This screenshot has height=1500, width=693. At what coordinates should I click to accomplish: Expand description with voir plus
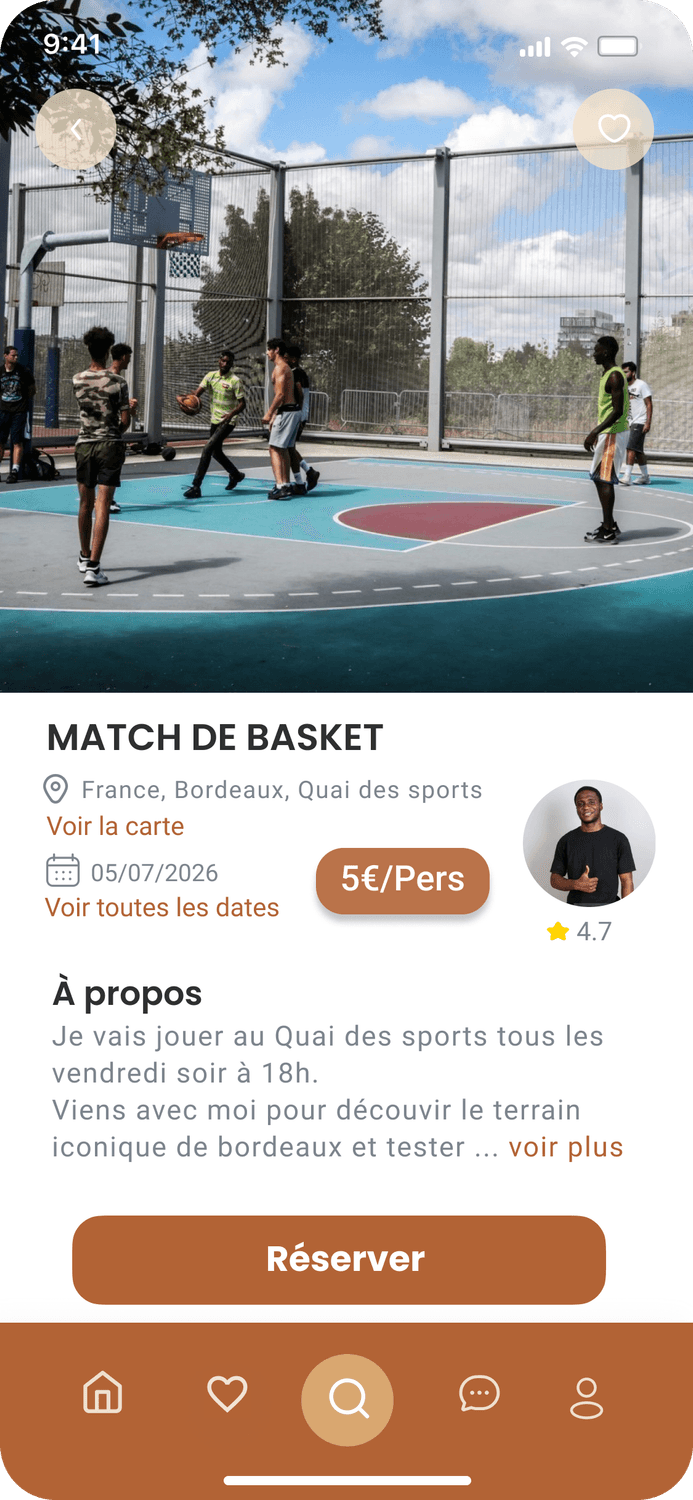(565, 1147)
